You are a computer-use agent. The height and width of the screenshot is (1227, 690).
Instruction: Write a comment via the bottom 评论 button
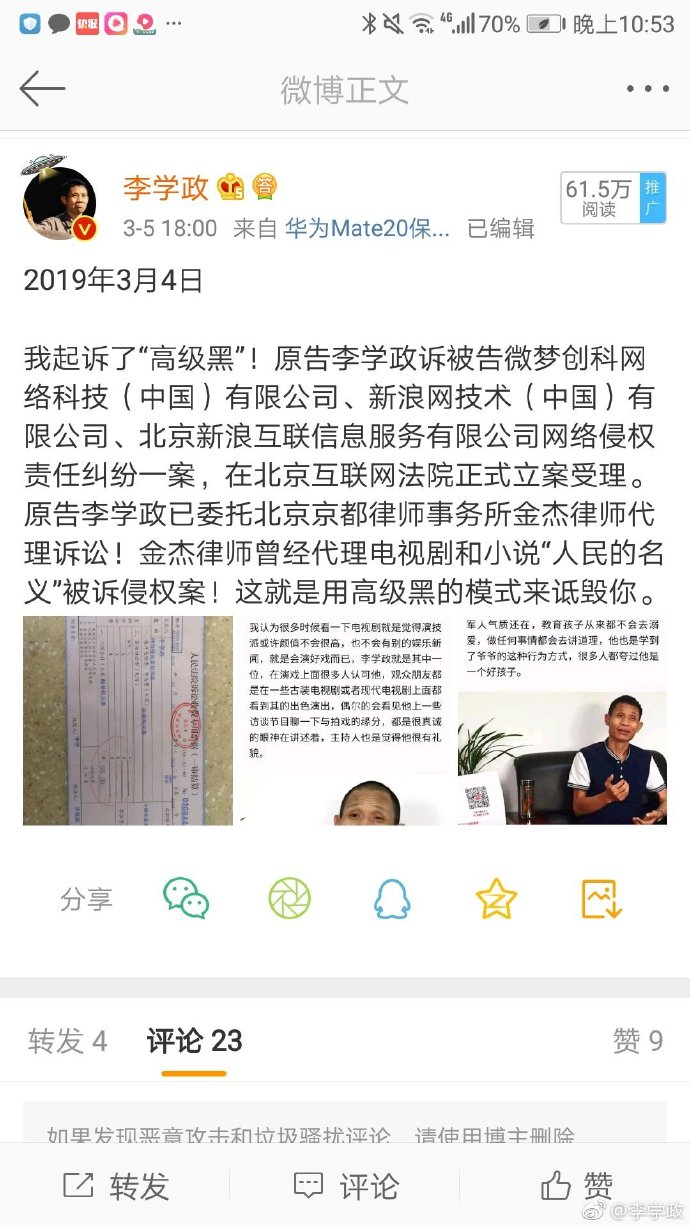click(x=346, y=1186)
